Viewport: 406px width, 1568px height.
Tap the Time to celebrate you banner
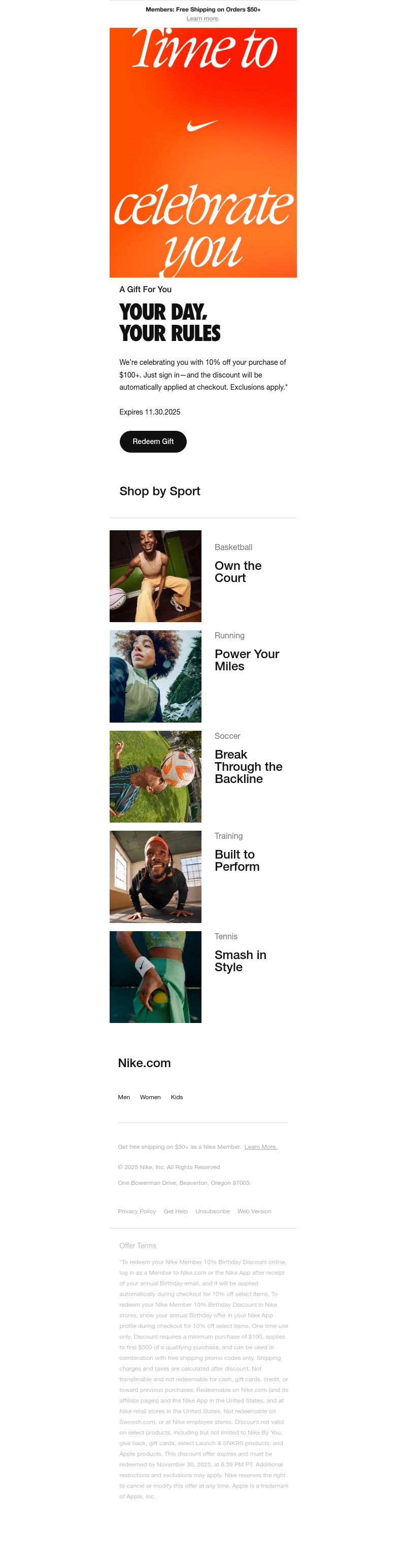tap(202, 152)
